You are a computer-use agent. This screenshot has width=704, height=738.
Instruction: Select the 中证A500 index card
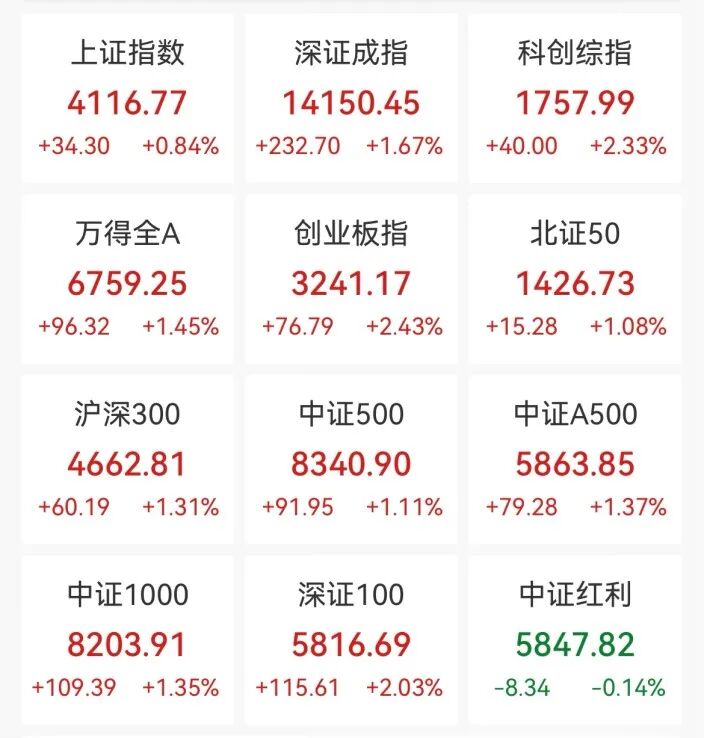(575, 459)
